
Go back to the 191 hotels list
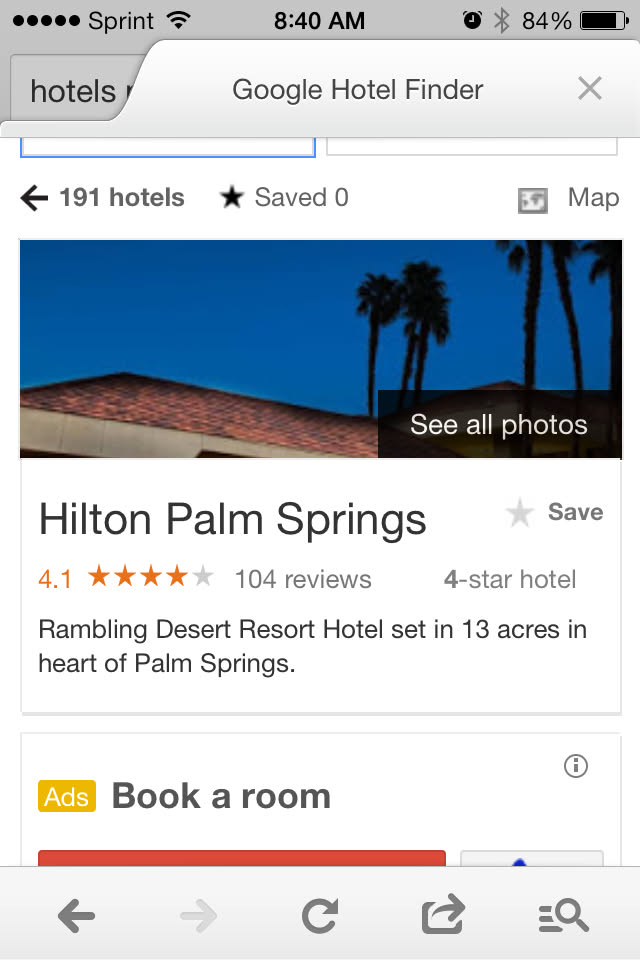tap(103, 198)
